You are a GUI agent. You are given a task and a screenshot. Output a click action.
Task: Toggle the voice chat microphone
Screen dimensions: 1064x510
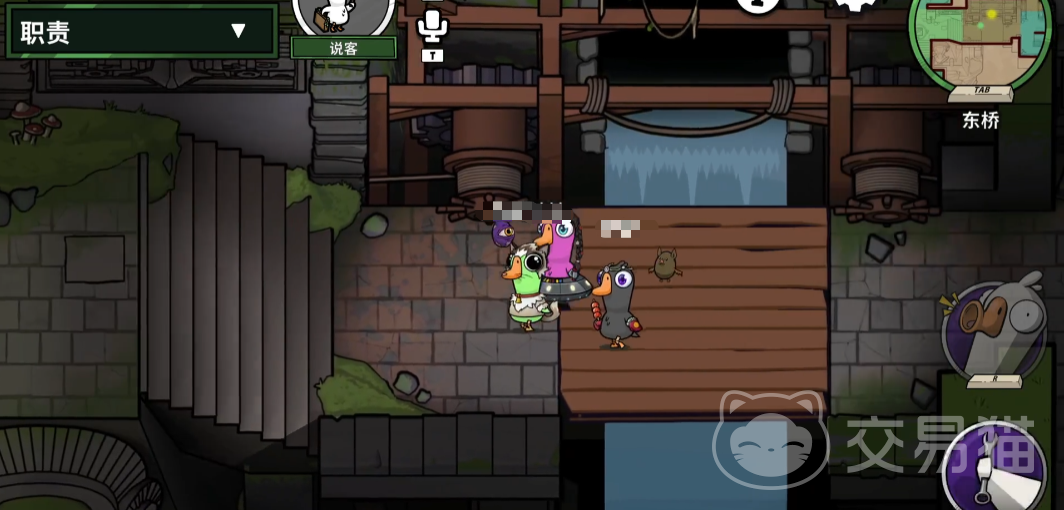point(432,25)
